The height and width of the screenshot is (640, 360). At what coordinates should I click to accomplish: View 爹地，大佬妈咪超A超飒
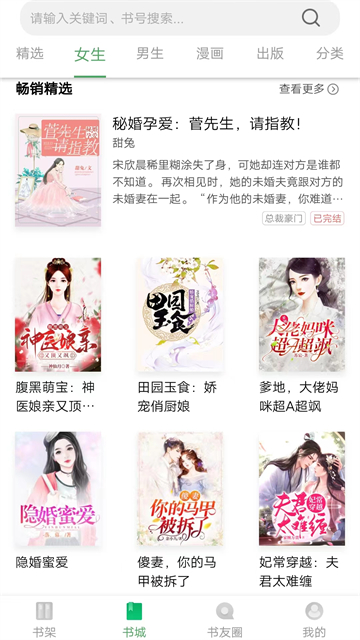click(x=302, y=336)
